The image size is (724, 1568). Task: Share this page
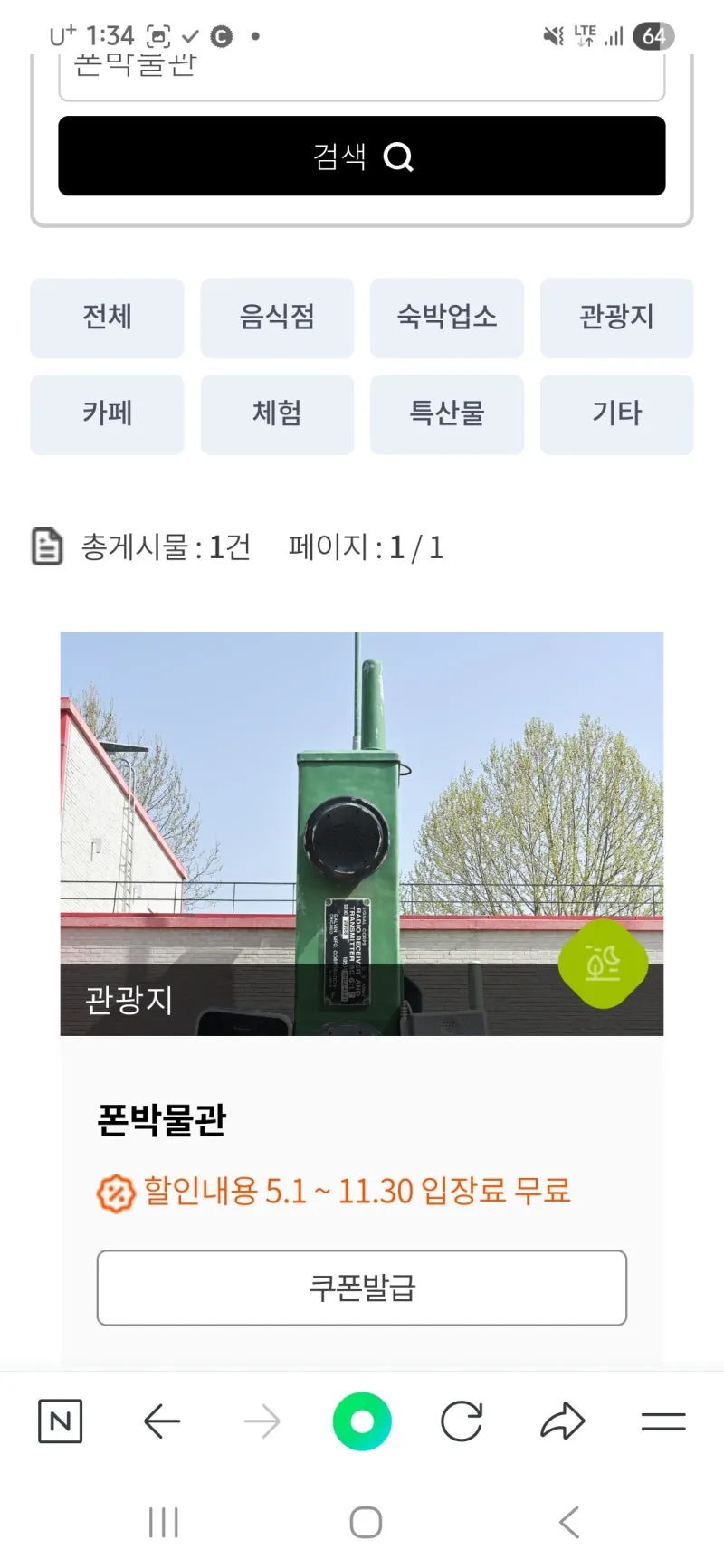pyautogui.click(x=563, y=1421)
